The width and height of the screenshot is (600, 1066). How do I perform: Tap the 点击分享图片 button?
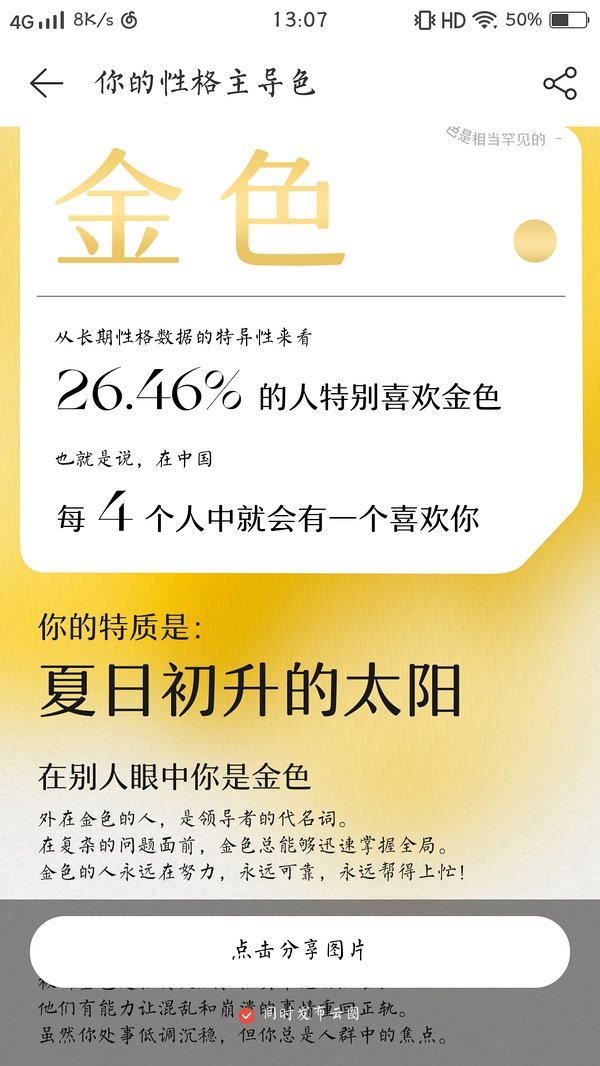coord(300,951)
